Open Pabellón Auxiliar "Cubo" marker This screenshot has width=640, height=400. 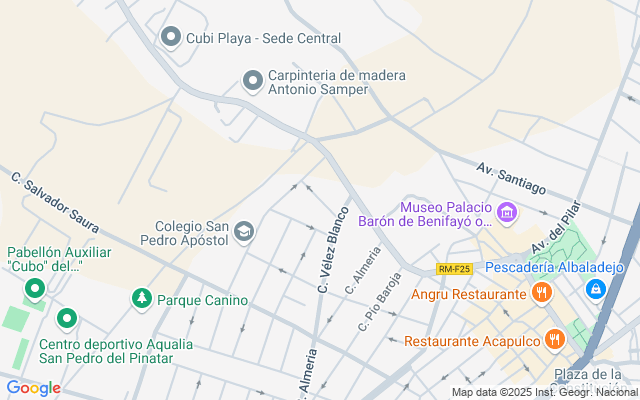pos(36,290)
